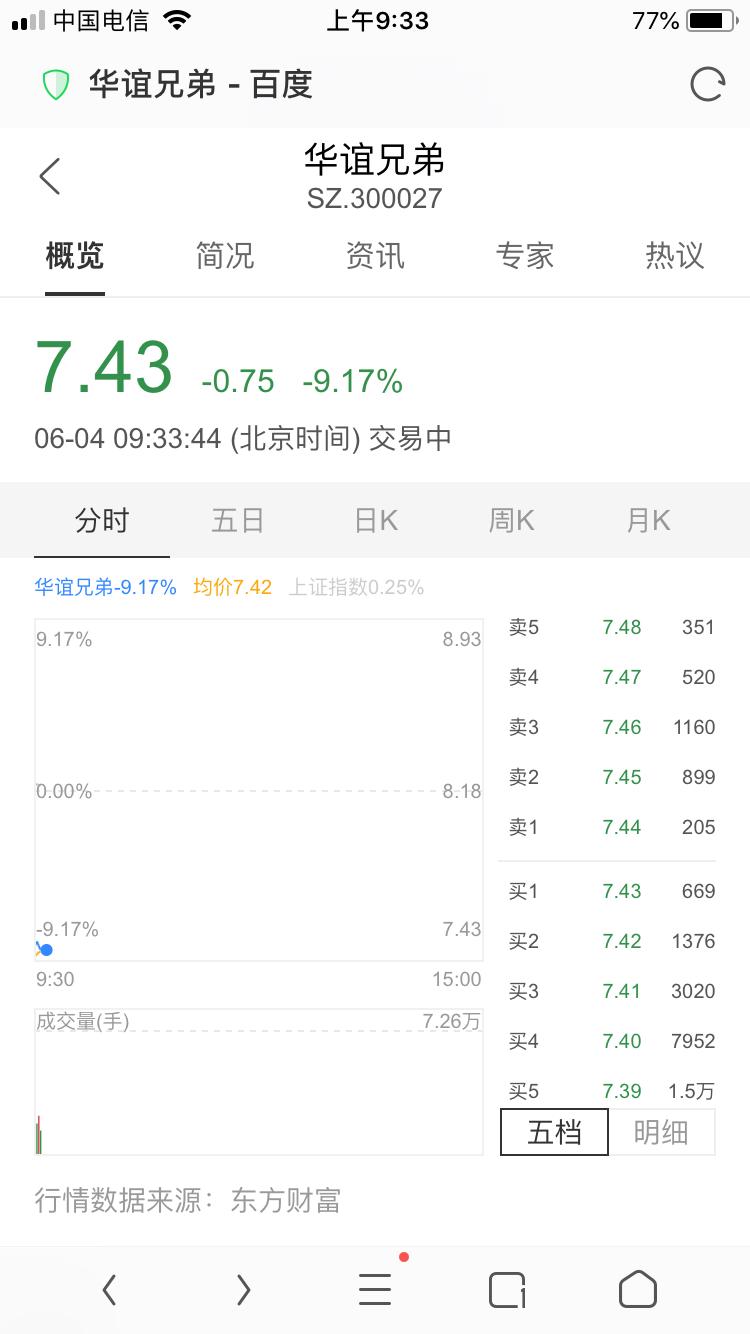750x1334 pixels.
Task: Show the 五日 chart
Action: tap(238, 521)
